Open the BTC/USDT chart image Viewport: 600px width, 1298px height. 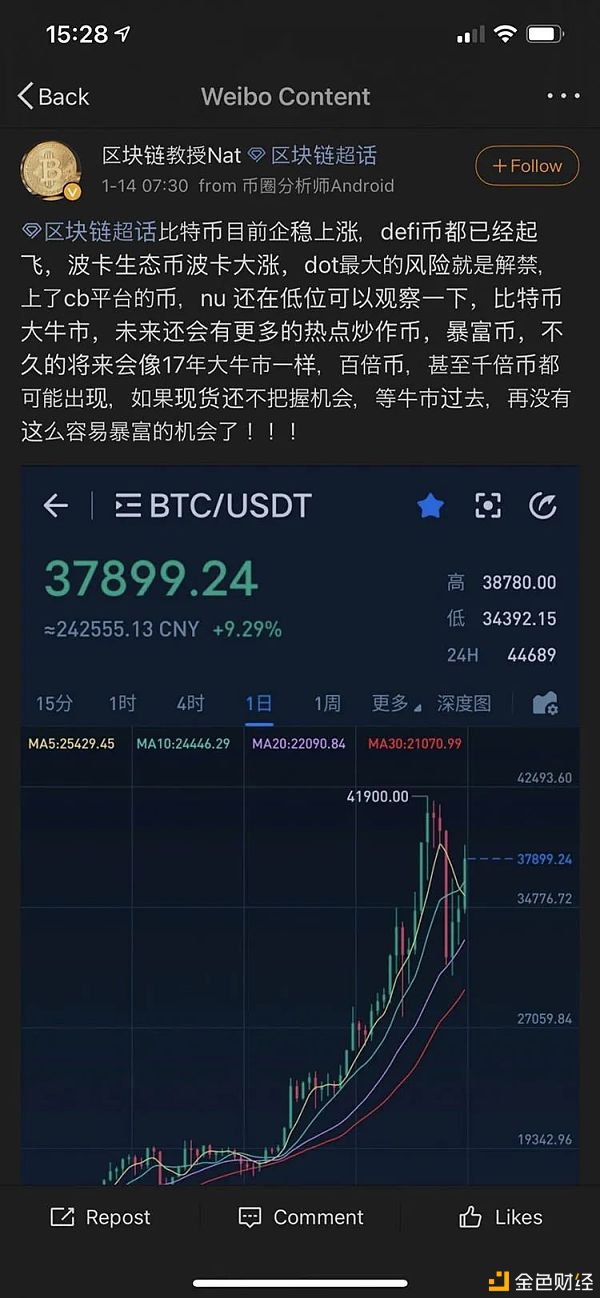[300, 820]
